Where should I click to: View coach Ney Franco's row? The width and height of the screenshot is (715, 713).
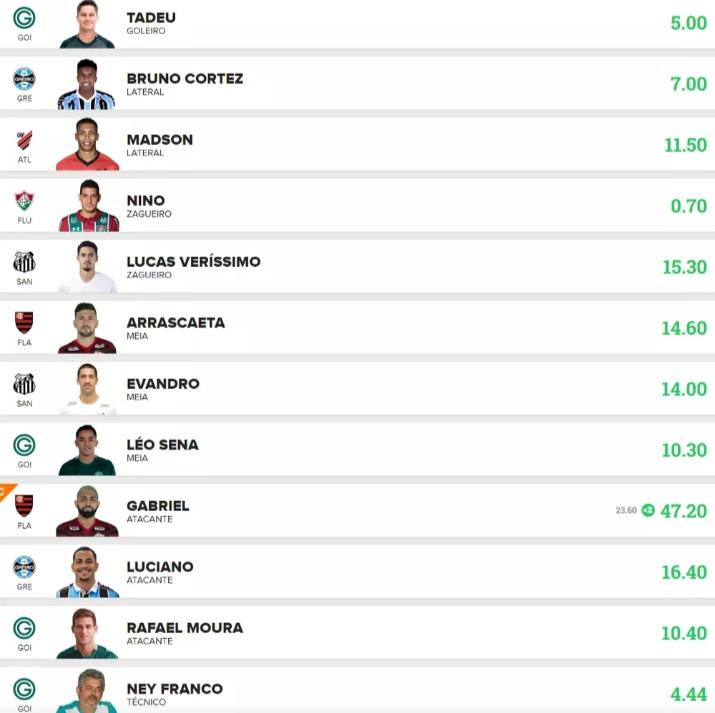point(357,692)
